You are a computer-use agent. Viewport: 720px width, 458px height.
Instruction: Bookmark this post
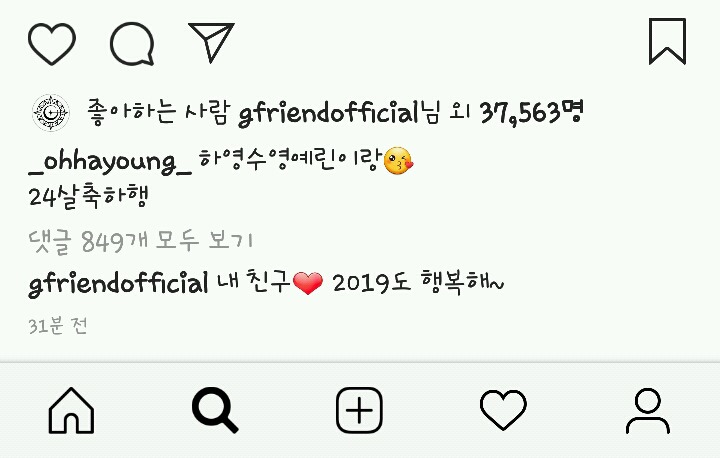[x=667, y=42]
